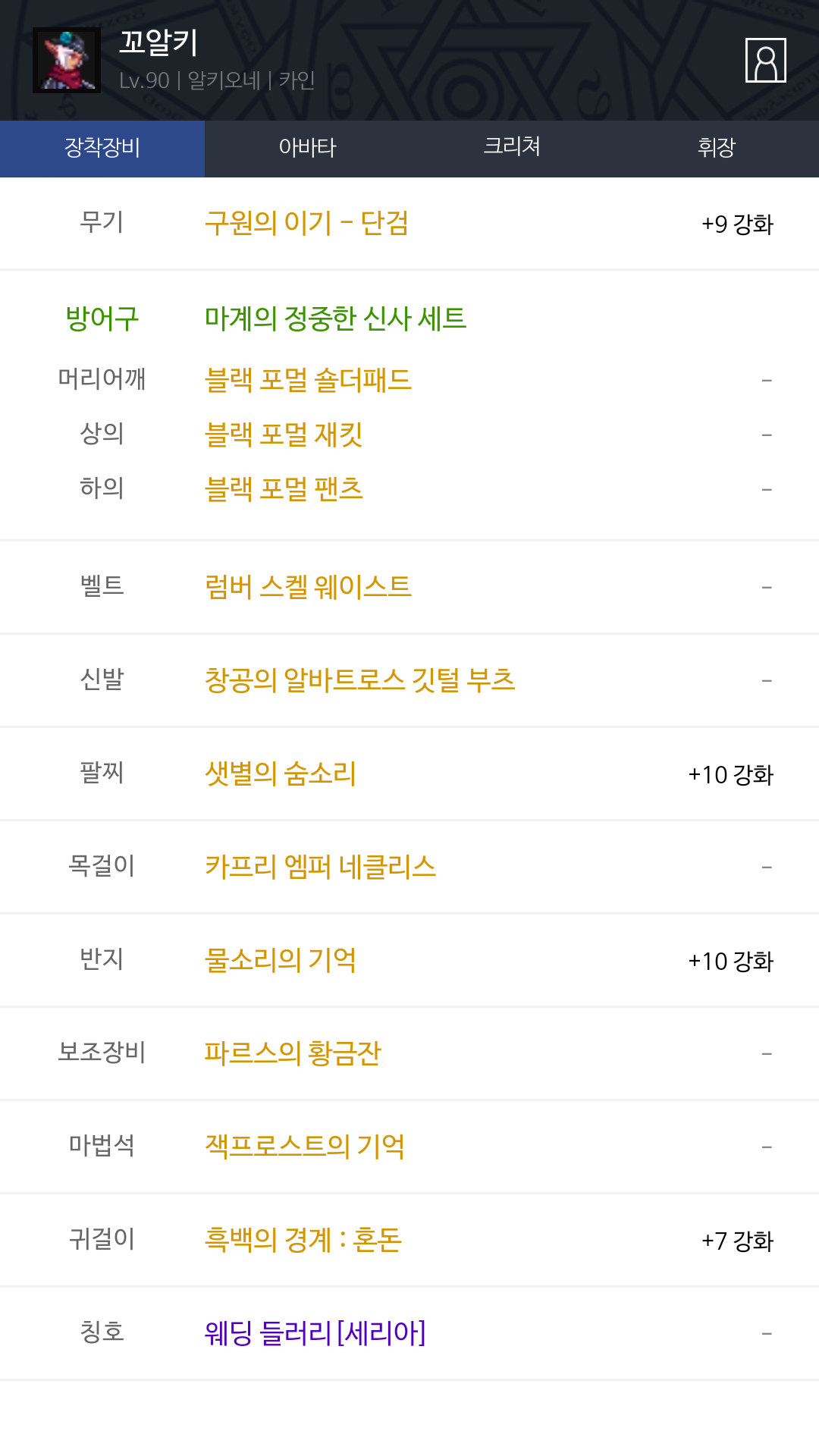This screenshot has height=1456, width=819.
Task: View shoes 창공의 알바트로스 깃털 부츠
Action: (x=359, y=680)
